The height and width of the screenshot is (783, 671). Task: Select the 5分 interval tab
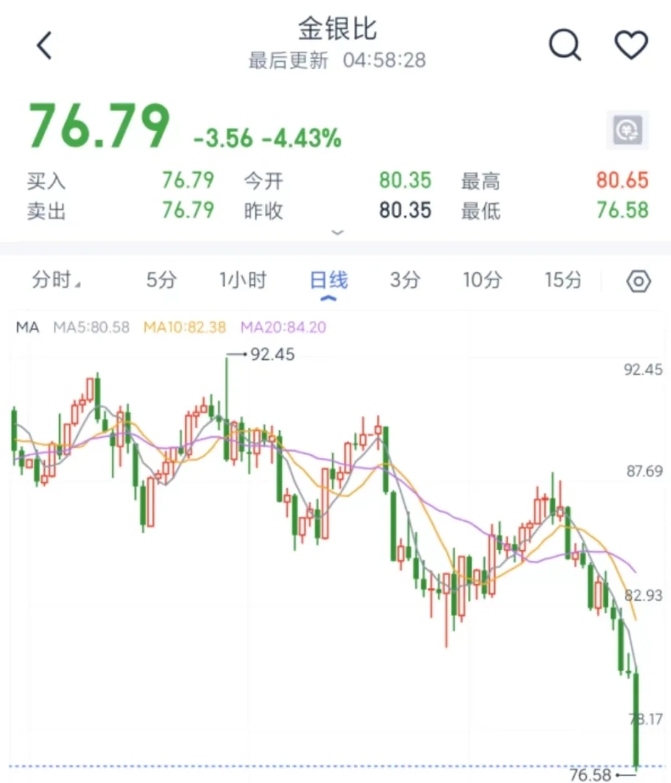161,280
